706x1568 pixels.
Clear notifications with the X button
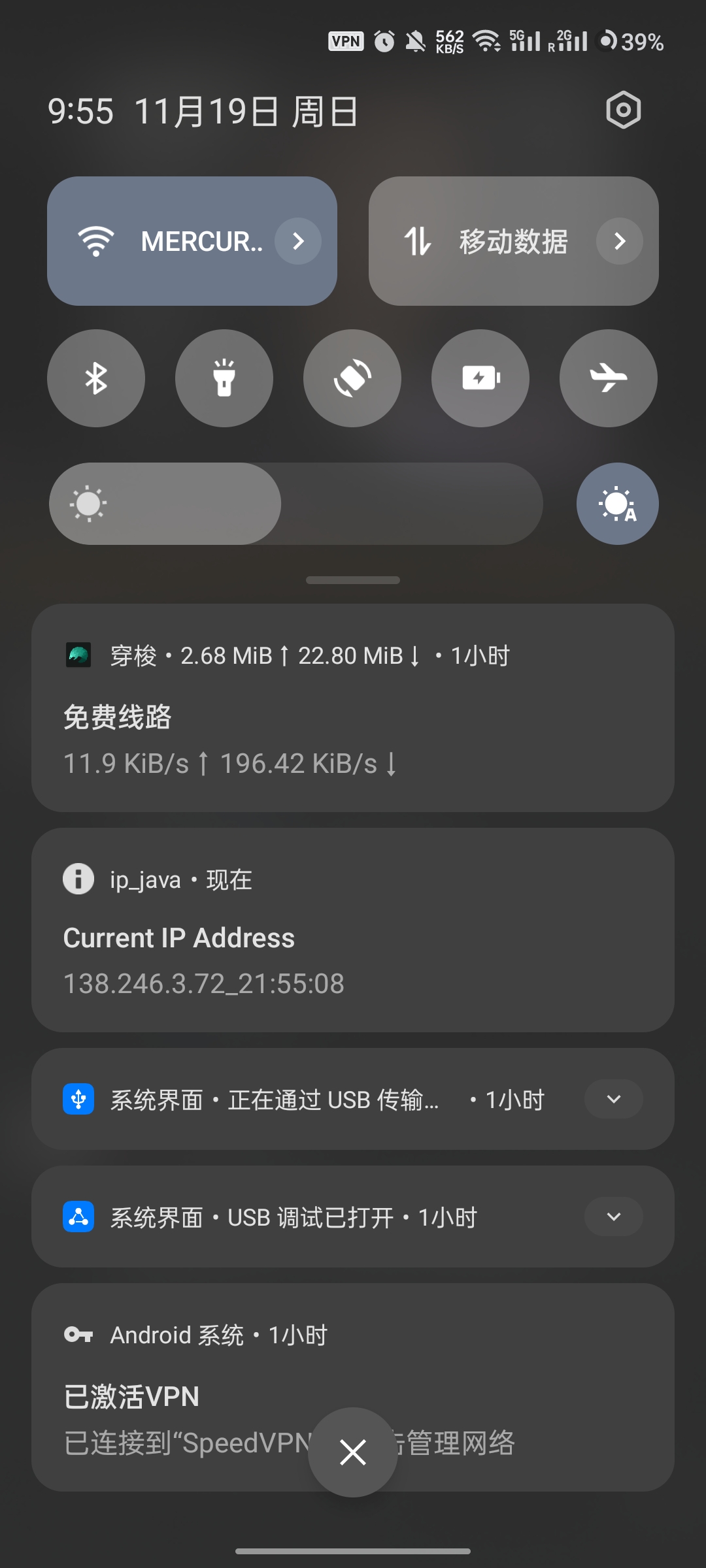pyautogui.click(x=353, y=1452)
